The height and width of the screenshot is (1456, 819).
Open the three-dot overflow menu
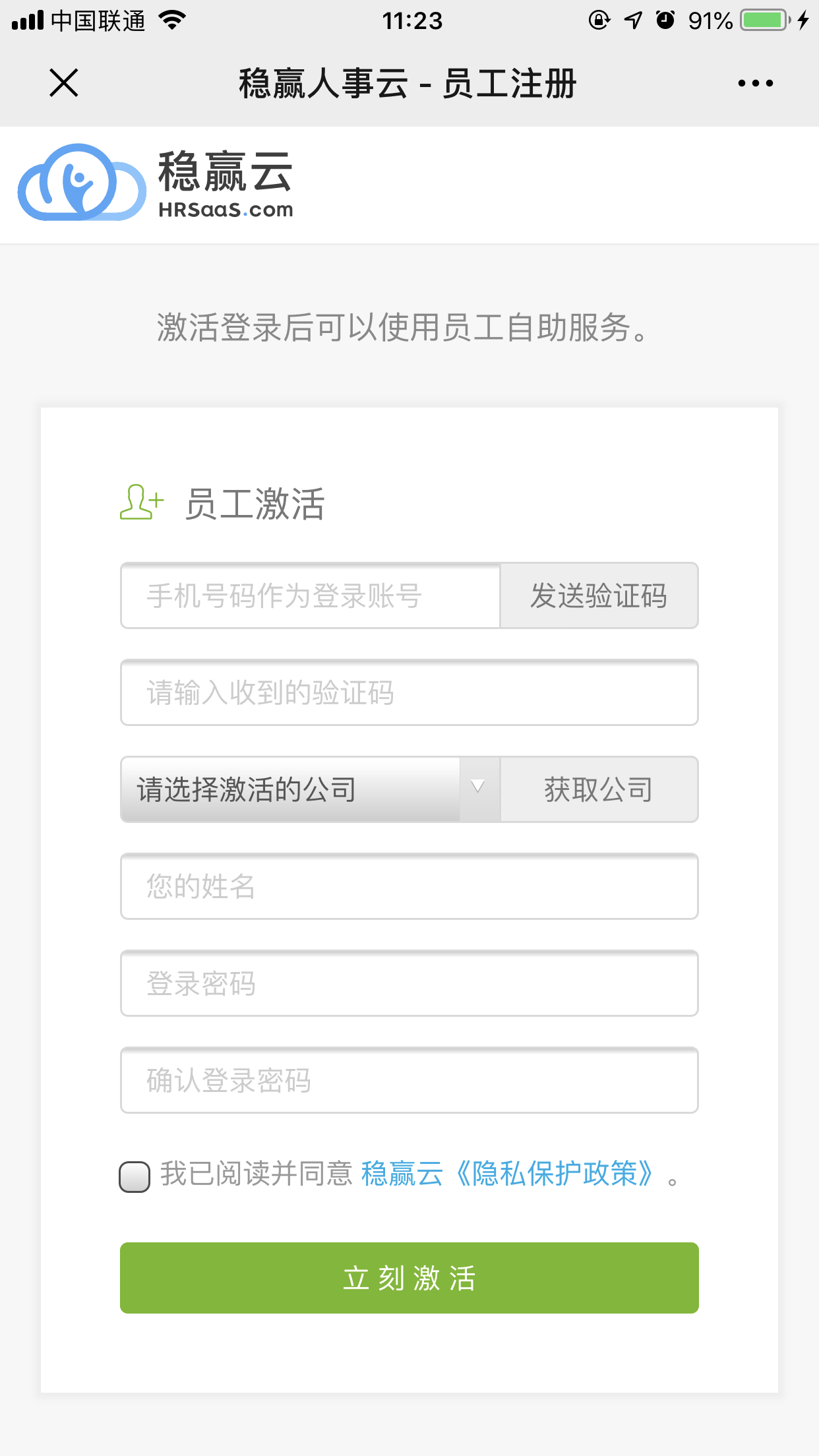point(755,83)
